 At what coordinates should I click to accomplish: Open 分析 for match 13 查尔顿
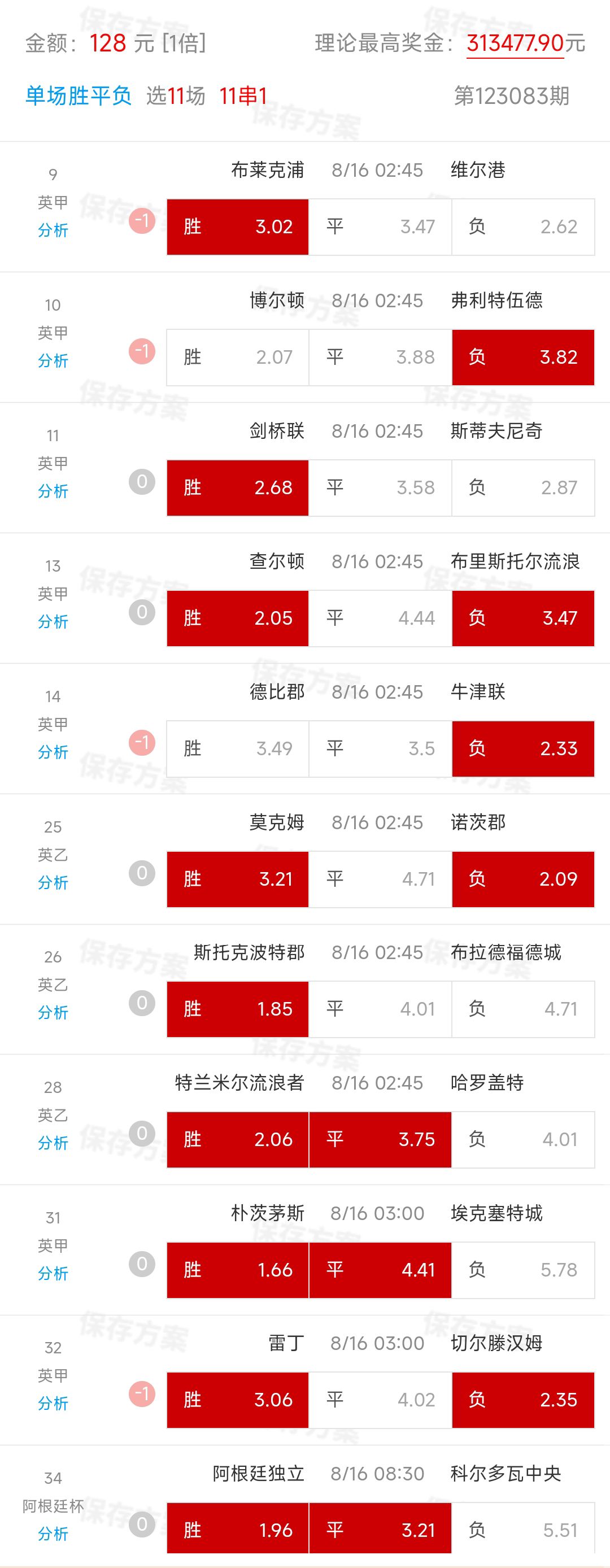(53, 621)
